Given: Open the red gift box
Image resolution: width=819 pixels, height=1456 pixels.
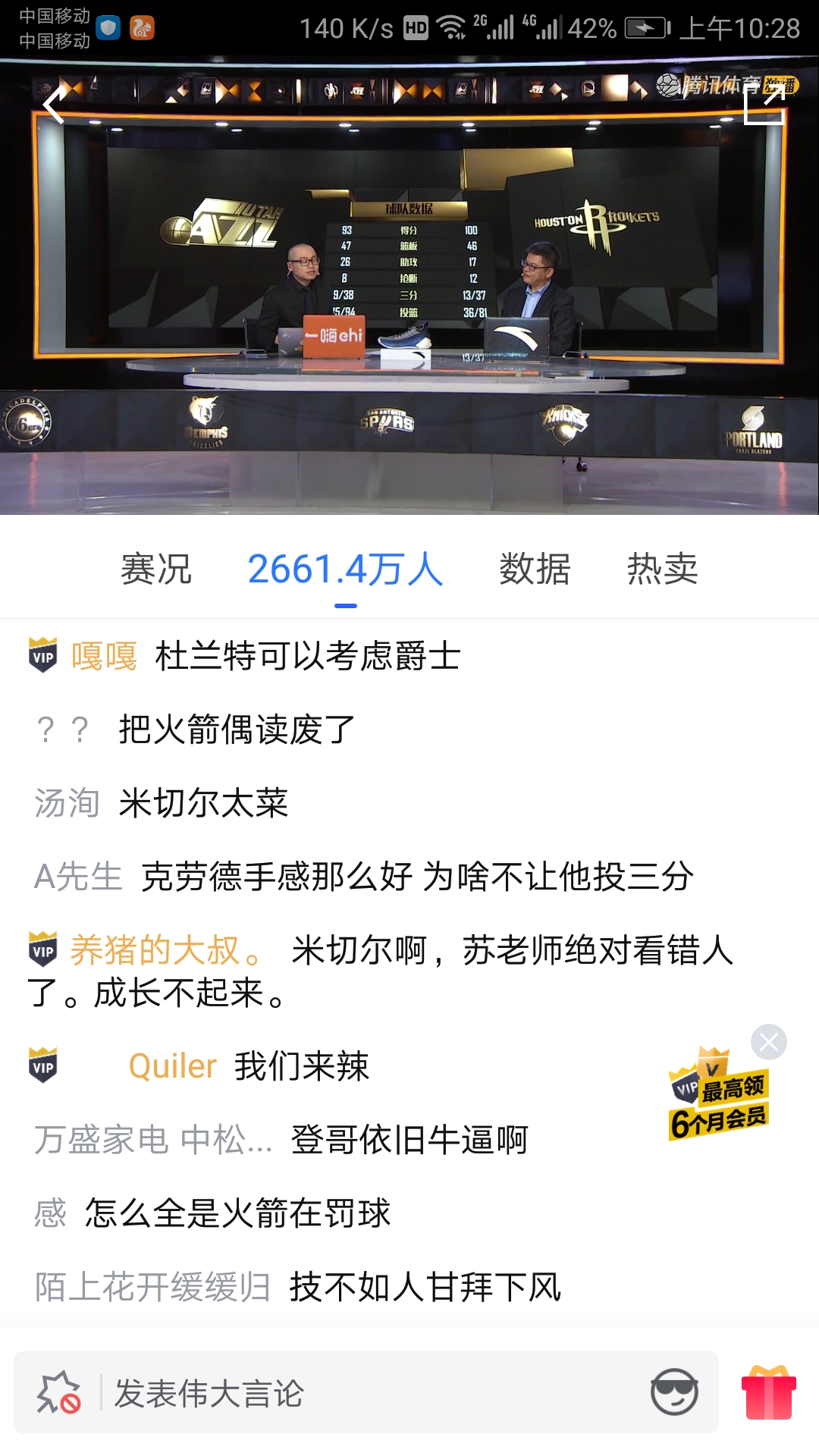Looking at the screenshot, I should [x=768, y=1392].
